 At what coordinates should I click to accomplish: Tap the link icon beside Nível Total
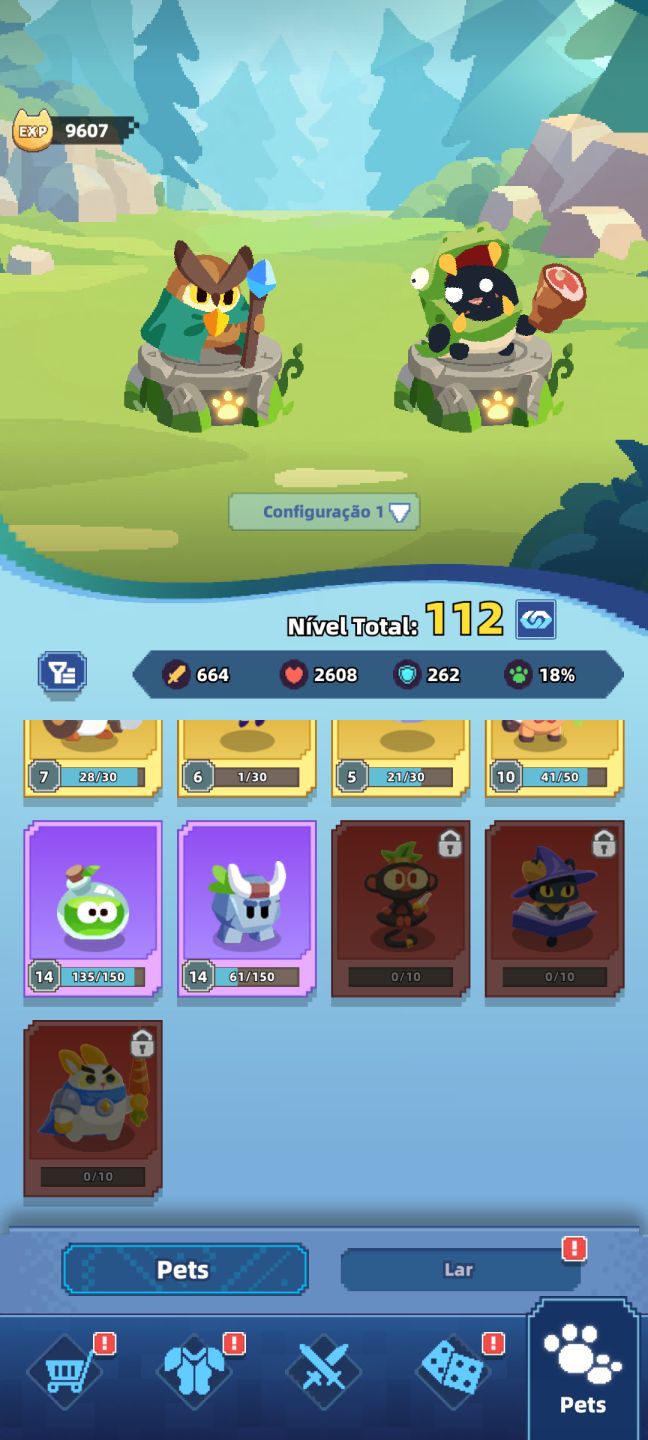[536, 620]
